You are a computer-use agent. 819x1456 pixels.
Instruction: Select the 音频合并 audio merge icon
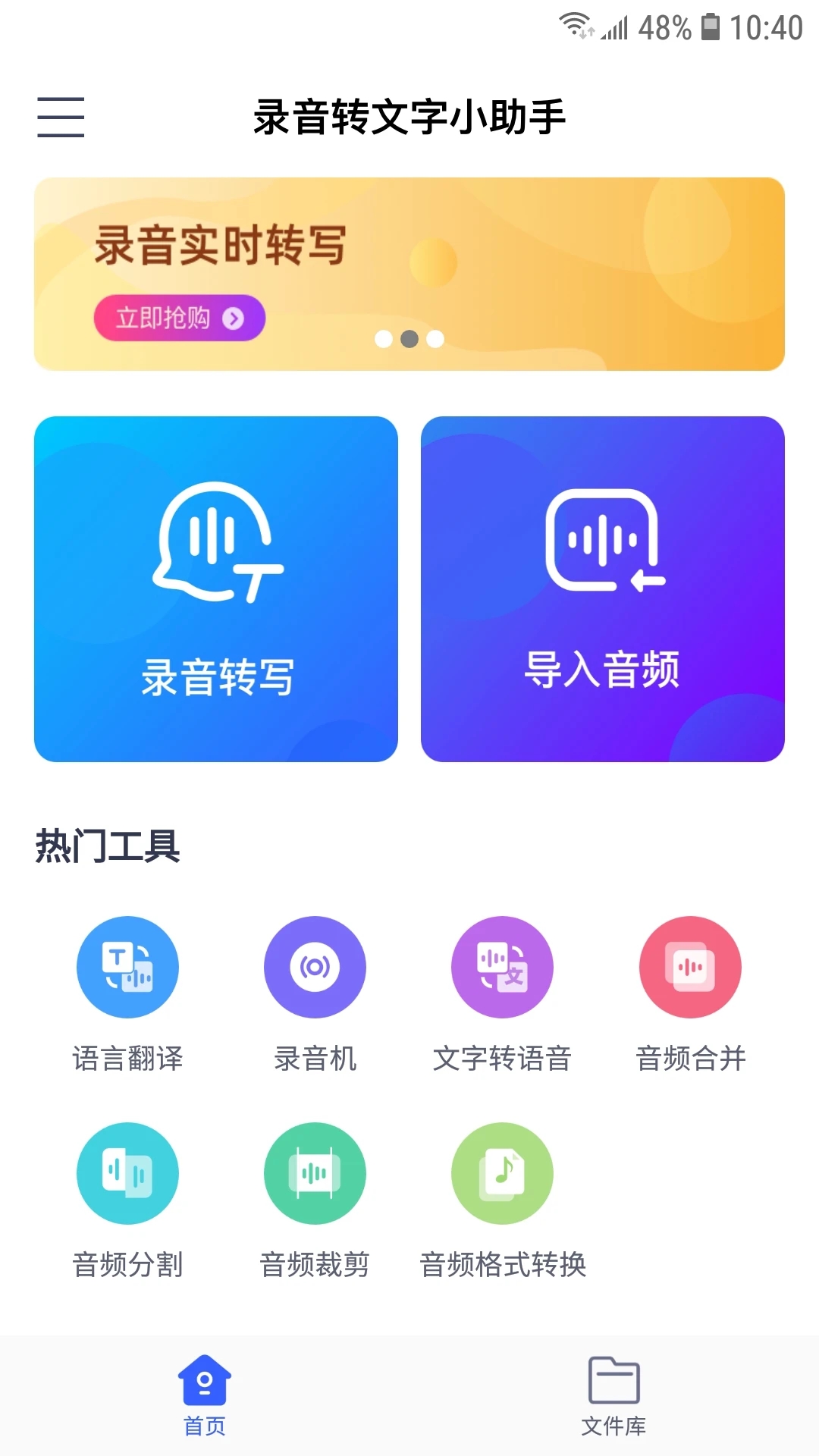[x=689, y=967]
